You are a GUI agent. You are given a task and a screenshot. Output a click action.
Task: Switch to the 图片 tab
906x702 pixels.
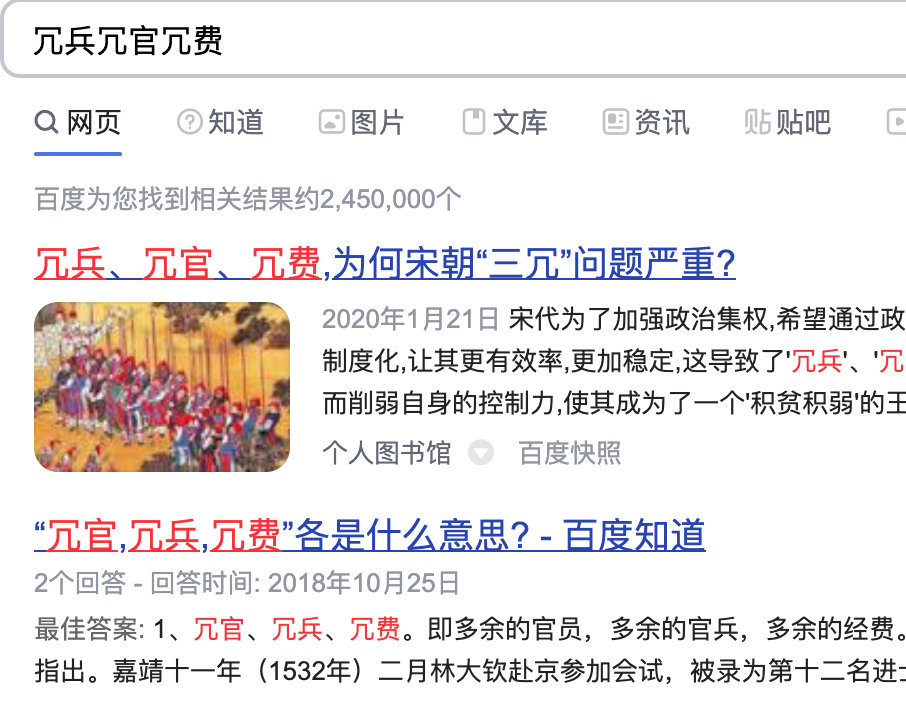(x=361, y=123)
